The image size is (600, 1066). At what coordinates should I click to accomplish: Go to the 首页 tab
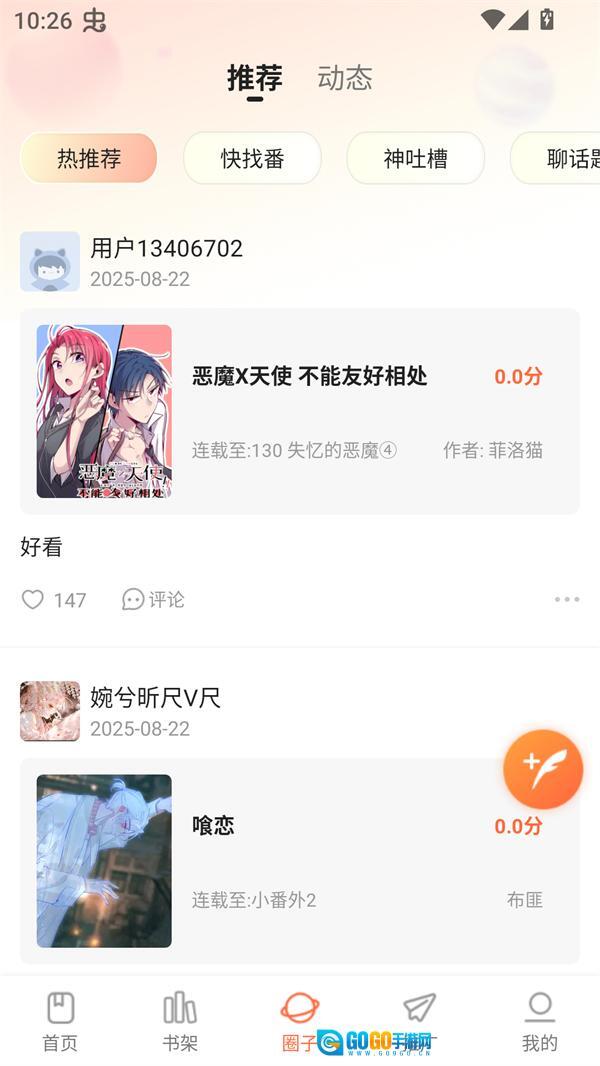pos(60,1021)
